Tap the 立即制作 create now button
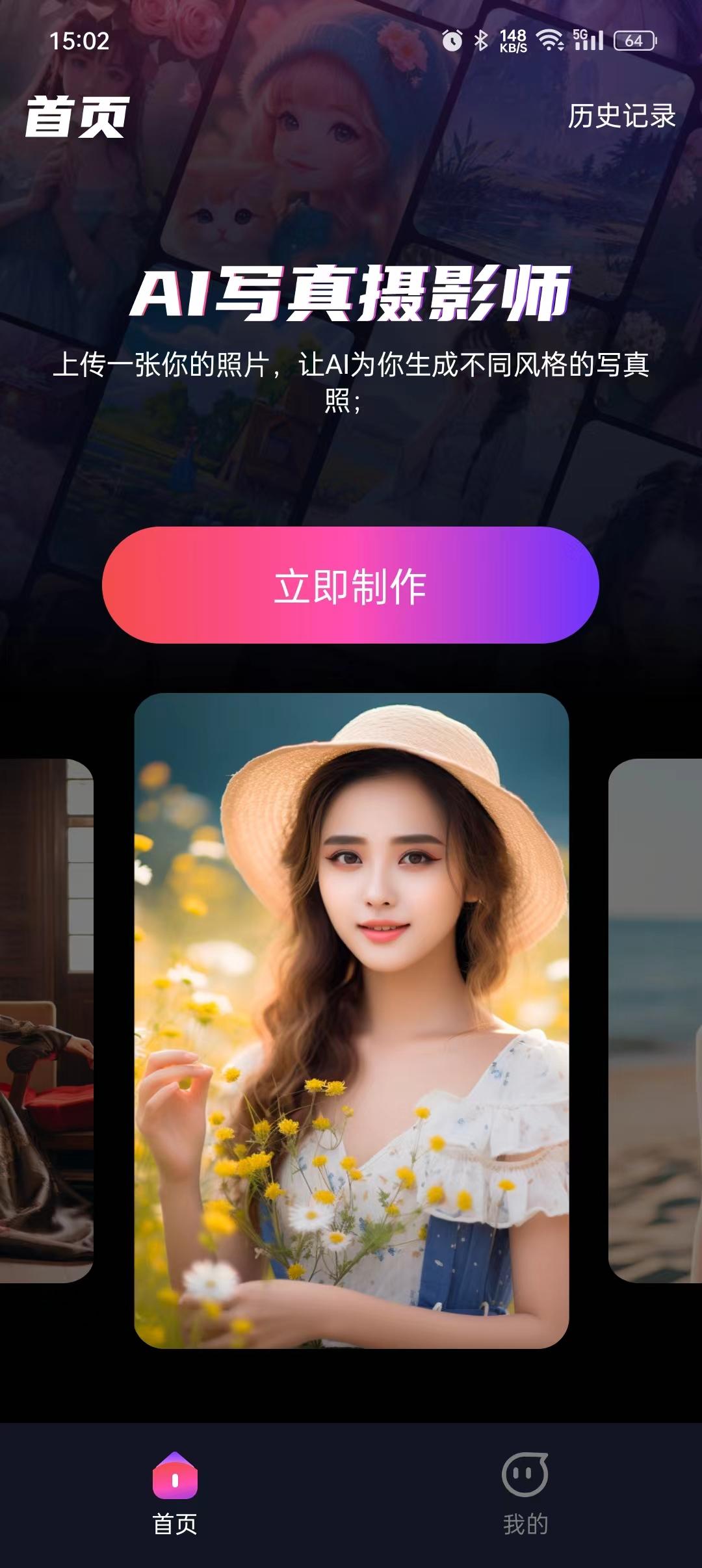This screenshot has width=702, height=1568. coord(350,585)
